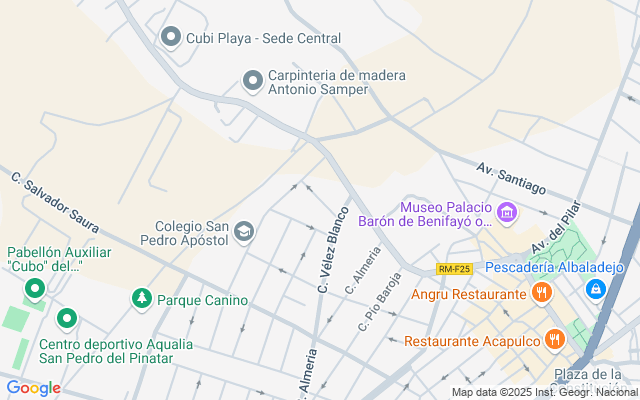Select the Pescadería Albaladejo shop marker

pyautogui.click(x=596, y=288)
